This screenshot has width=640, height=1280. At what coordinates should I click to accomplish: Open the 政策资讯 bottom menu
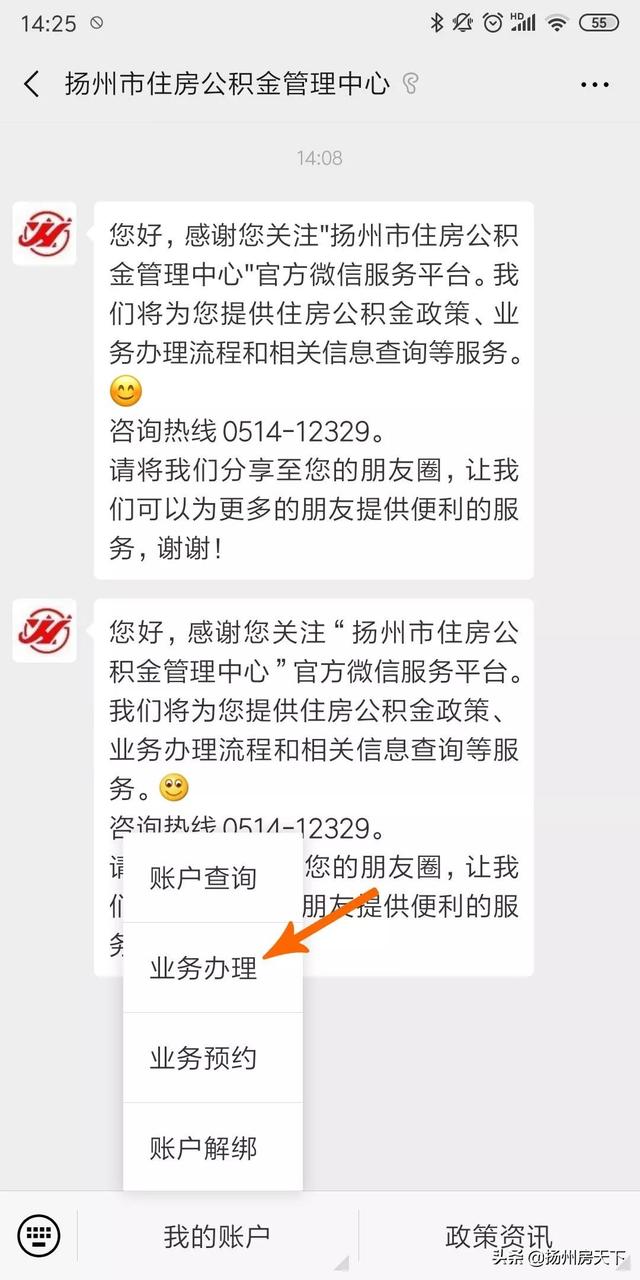pos(498,1236)
